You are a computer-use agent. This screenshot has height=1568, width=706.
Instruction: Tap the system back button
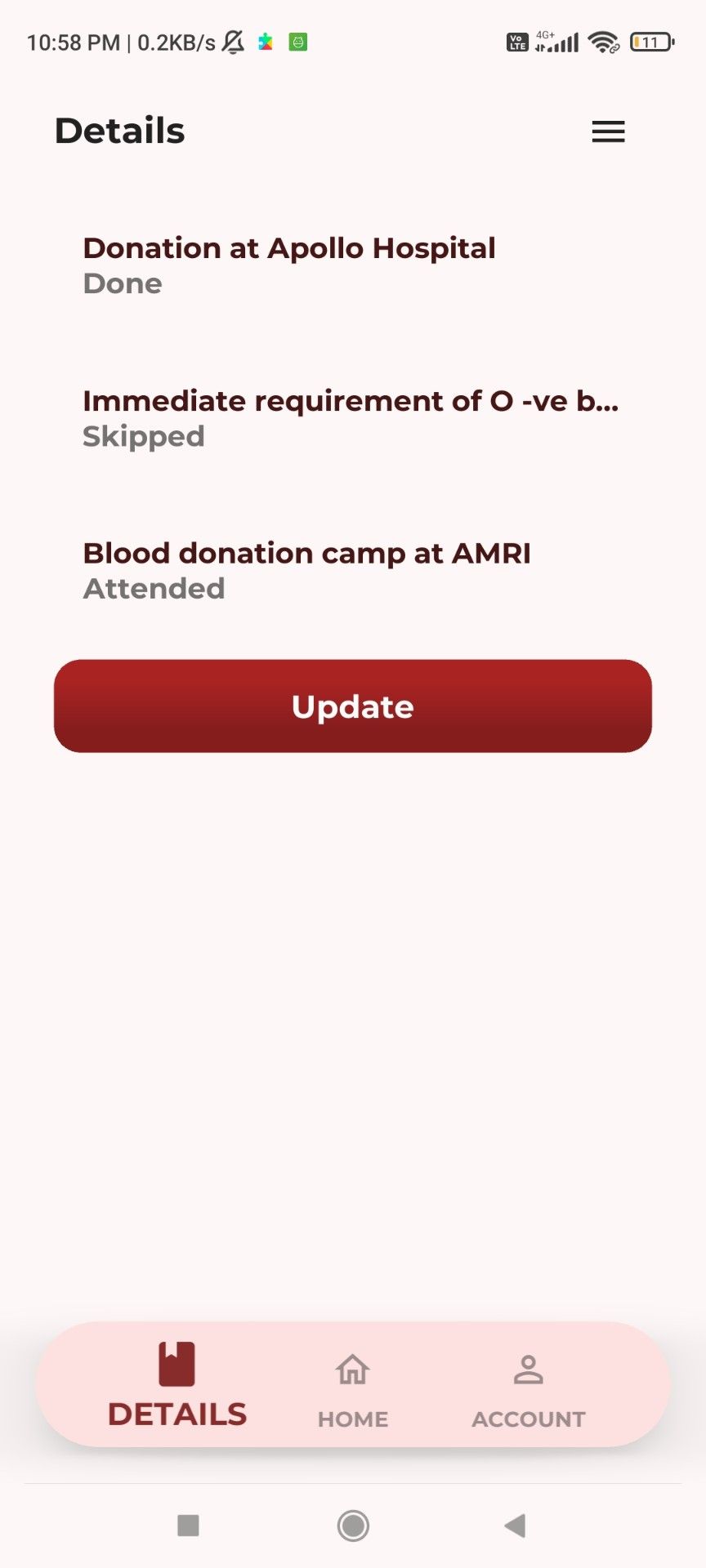click(515, 1525)
